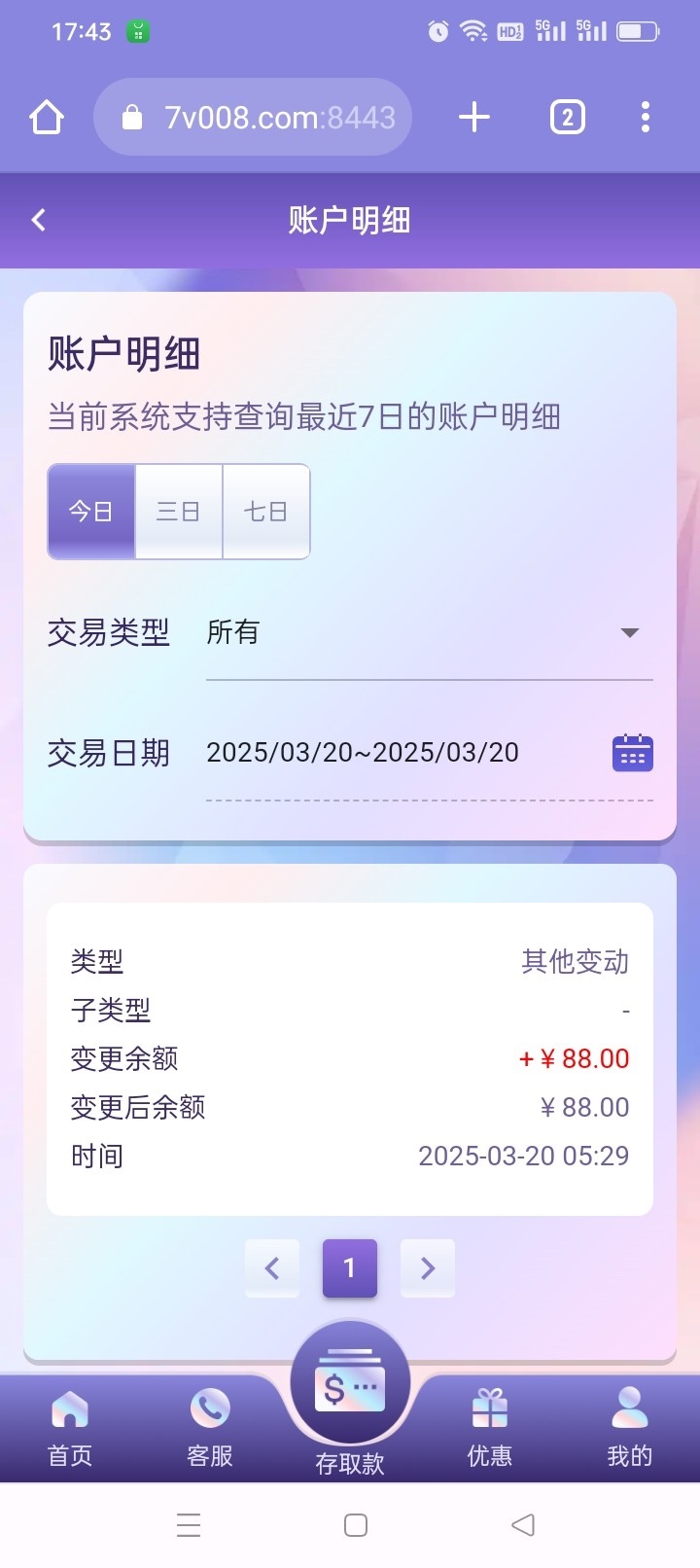Open 我的 profile tab
Screen dimensions: 700x1568
629,1427
